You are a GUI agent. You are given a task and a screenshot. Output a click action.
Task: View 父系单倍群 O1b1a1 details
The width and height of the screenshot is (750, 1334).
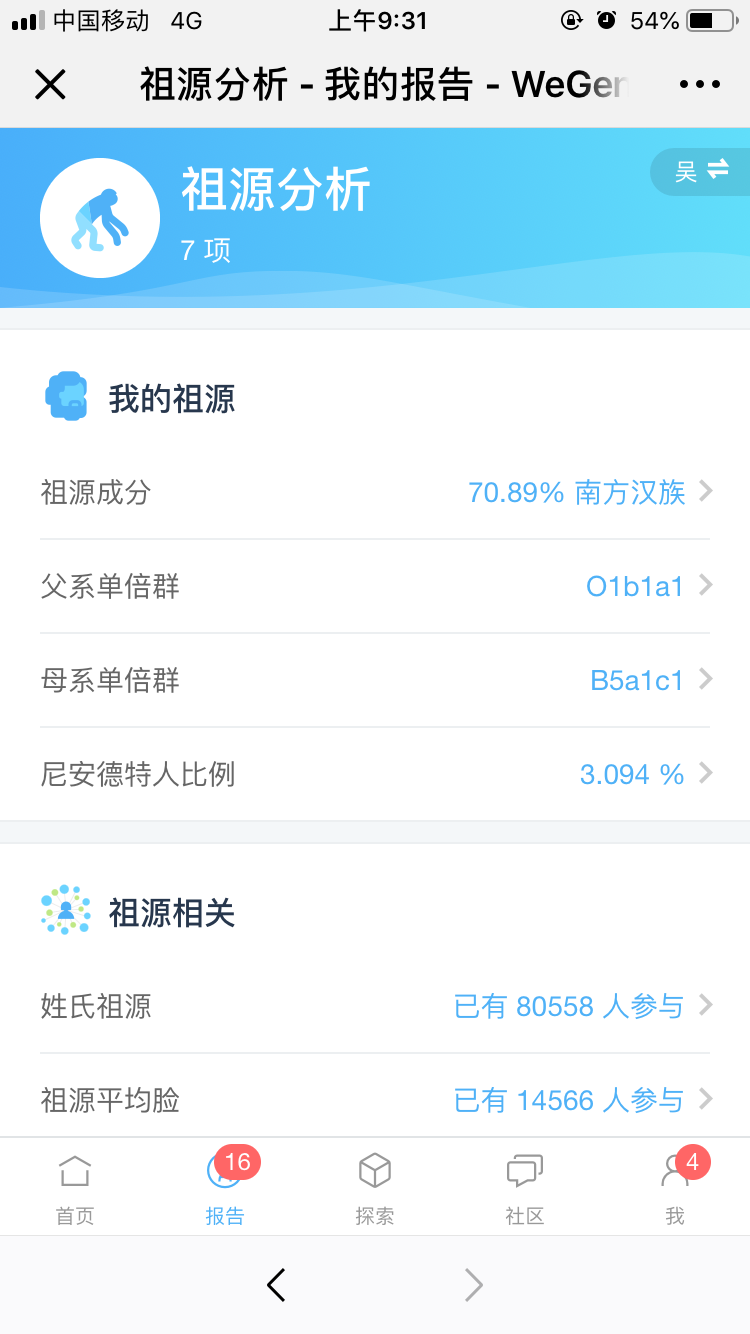375,586
